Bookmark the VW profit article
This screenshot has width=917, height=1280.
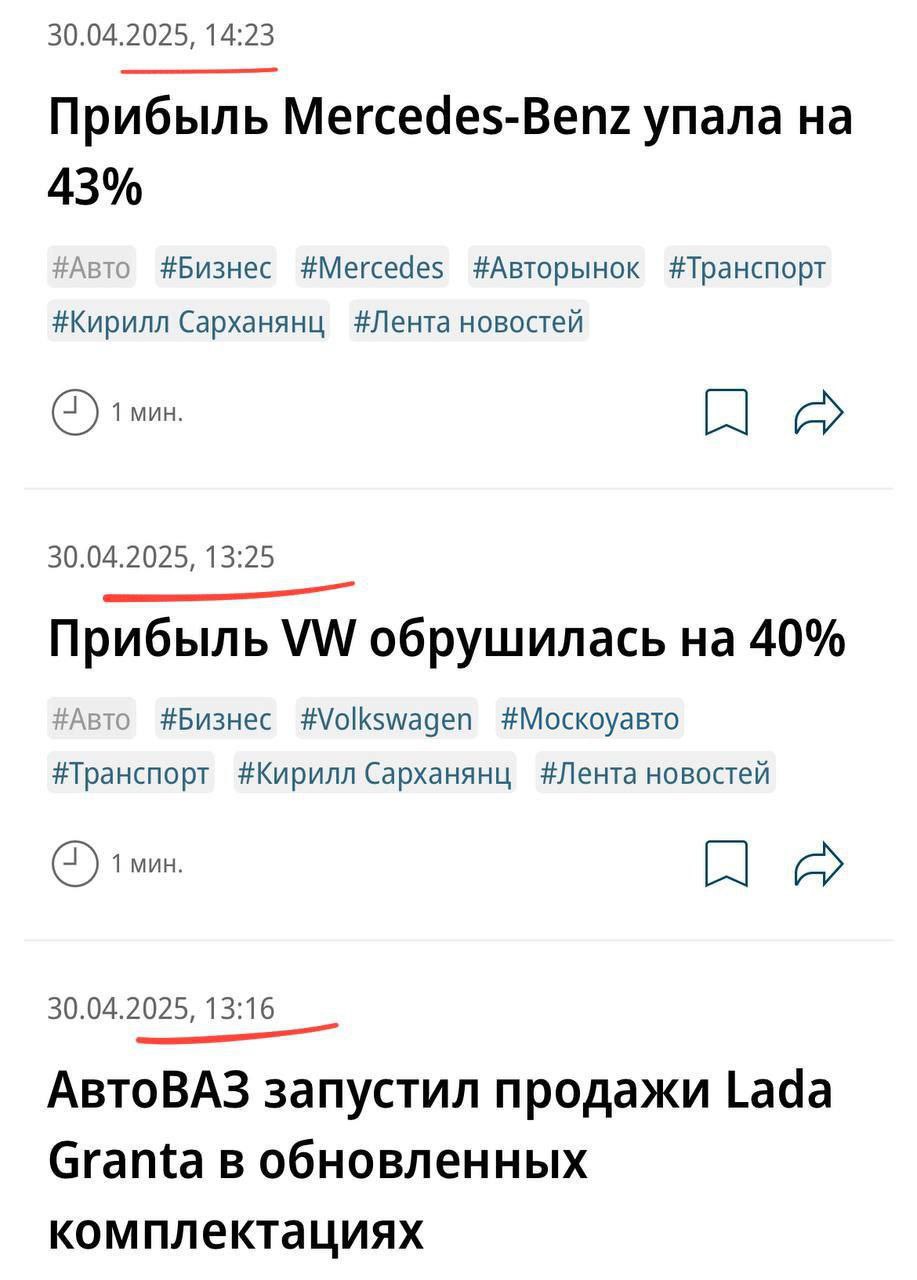pos(726,863)
